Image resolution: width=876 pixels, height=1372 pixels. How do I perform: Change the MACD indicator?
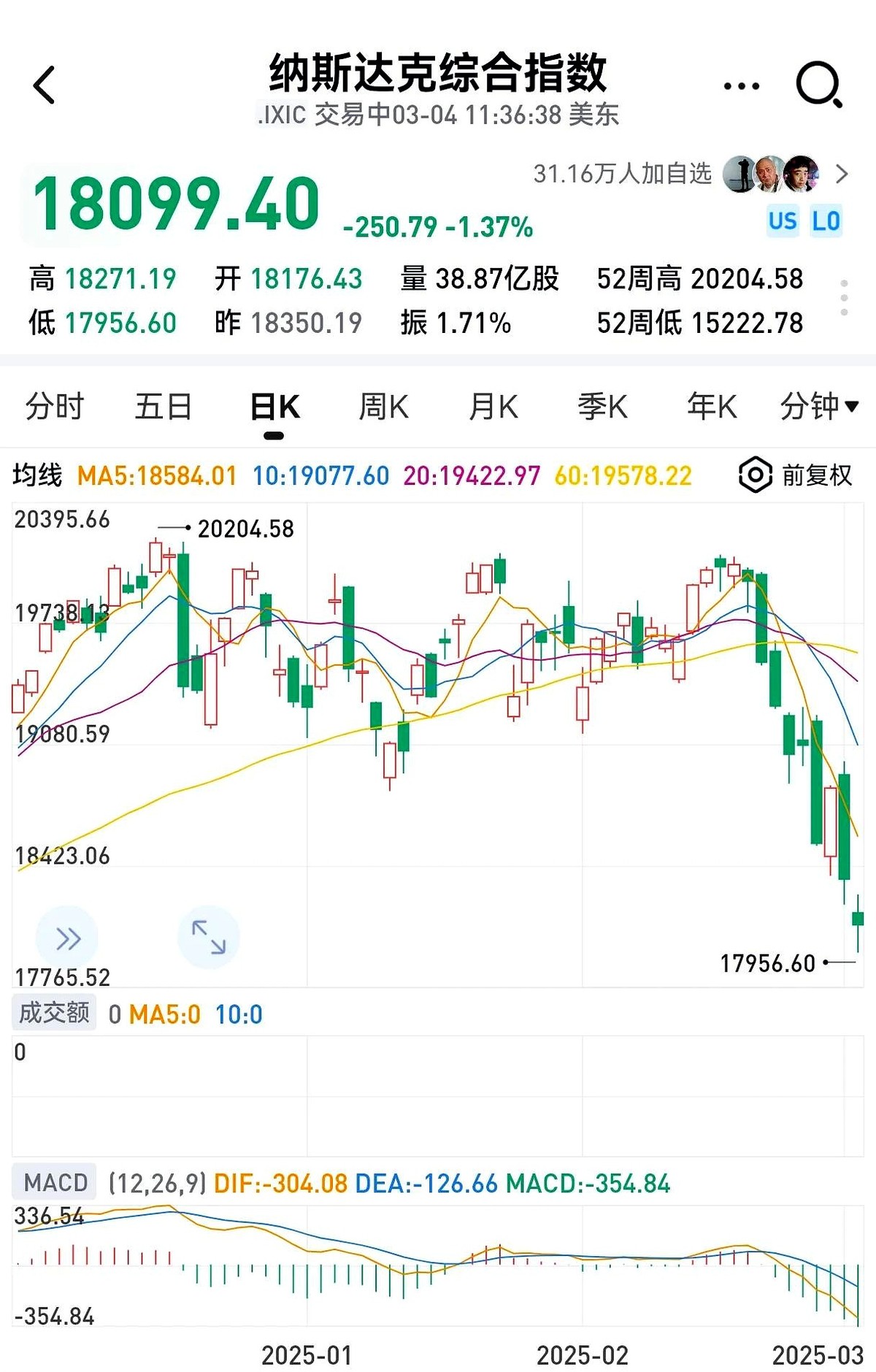tap(55, 1182)
